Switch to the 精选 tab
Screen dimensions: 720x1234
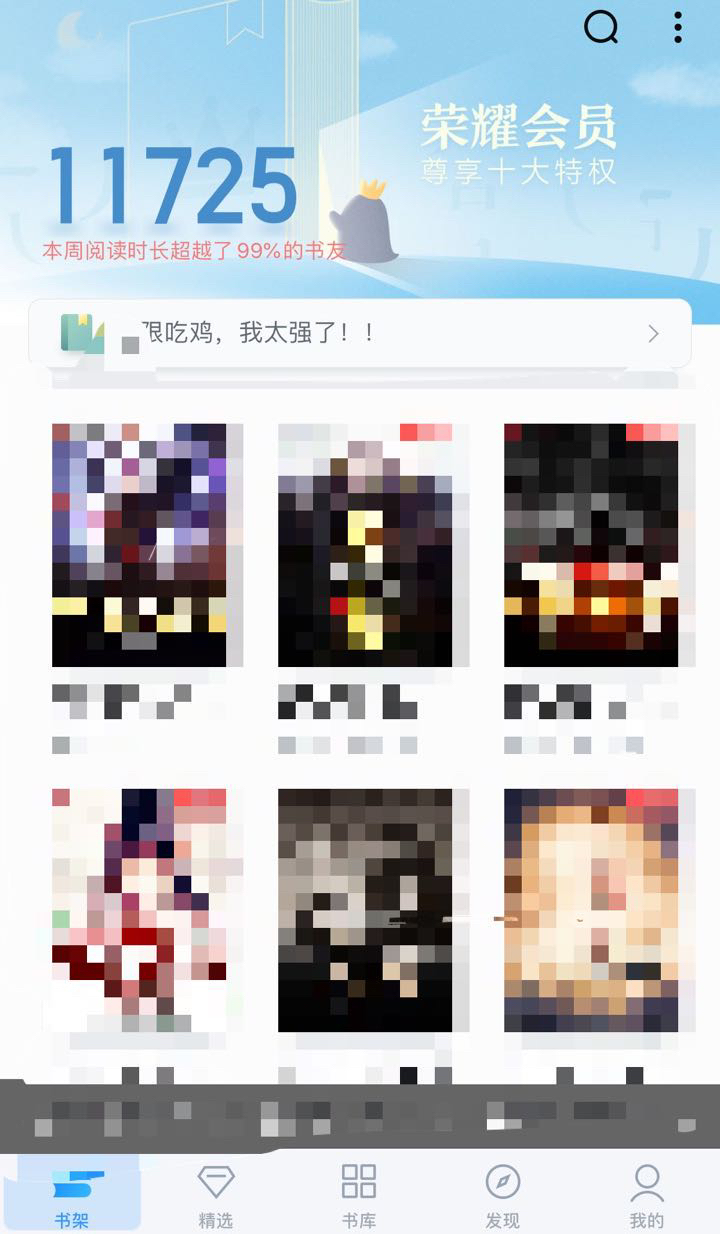coord(216,1196)
